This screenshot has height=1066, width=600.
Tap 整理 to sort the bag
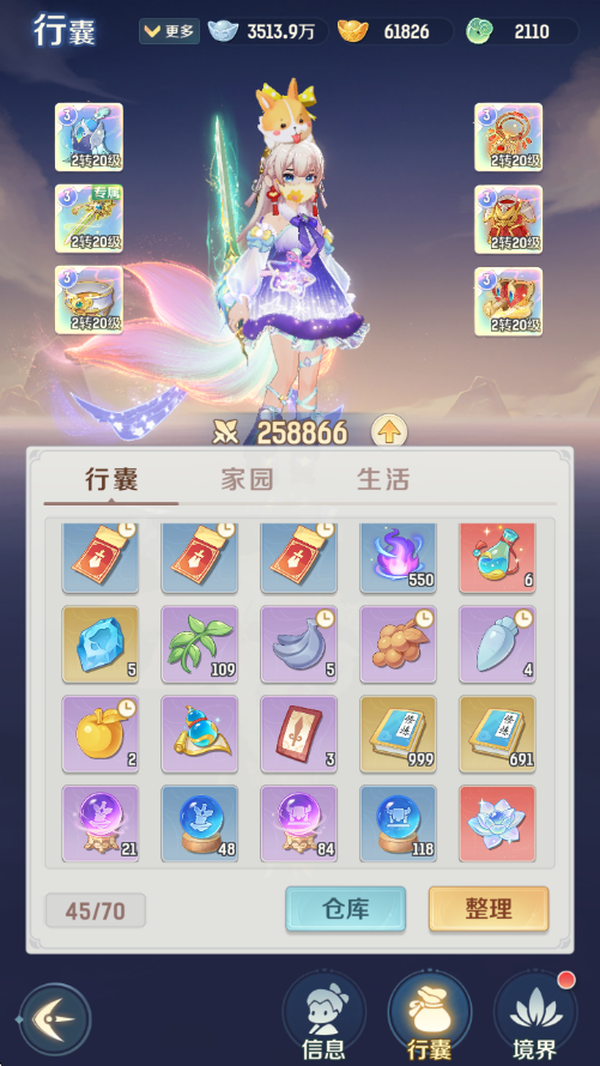pos(488,909)
